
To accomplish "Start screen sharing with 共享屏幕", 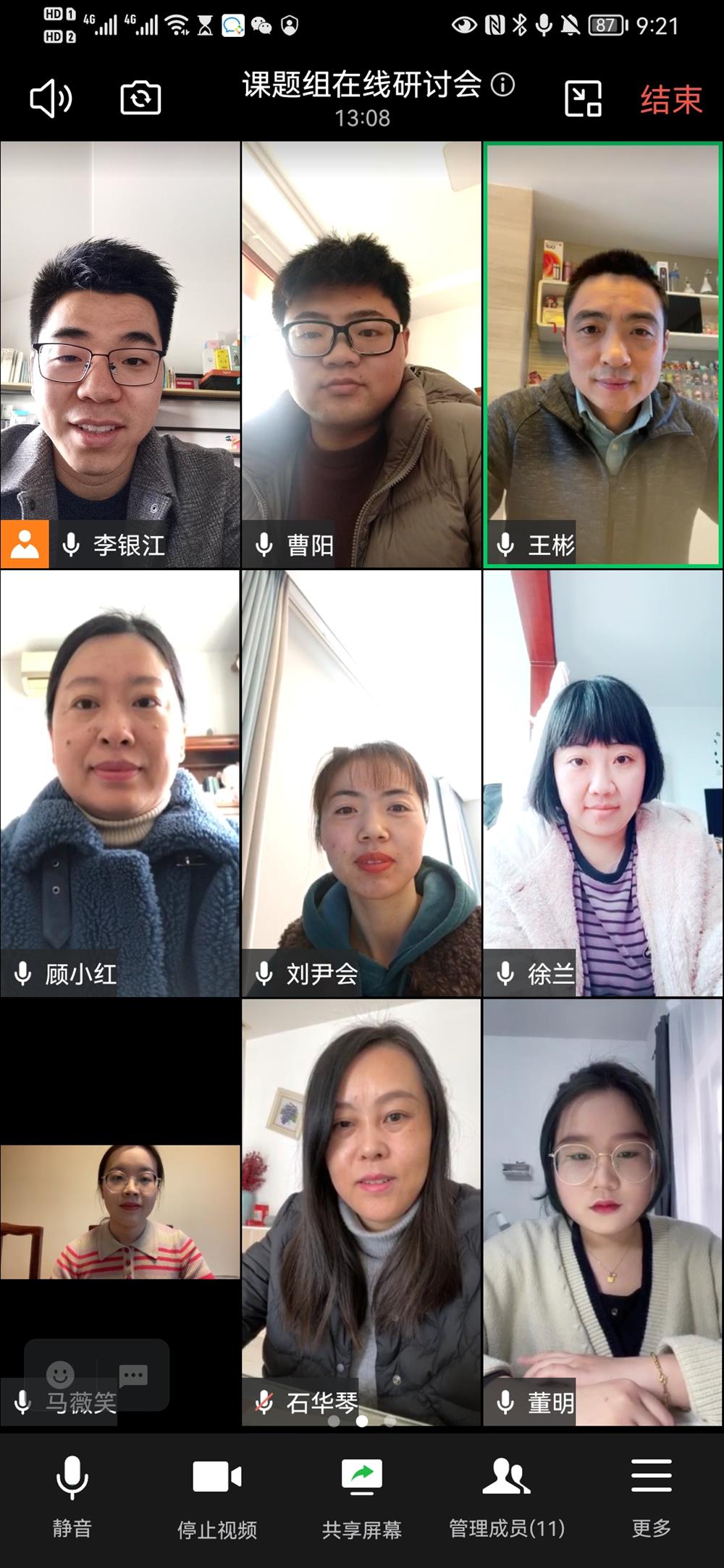I will (x=362, y=1496).
